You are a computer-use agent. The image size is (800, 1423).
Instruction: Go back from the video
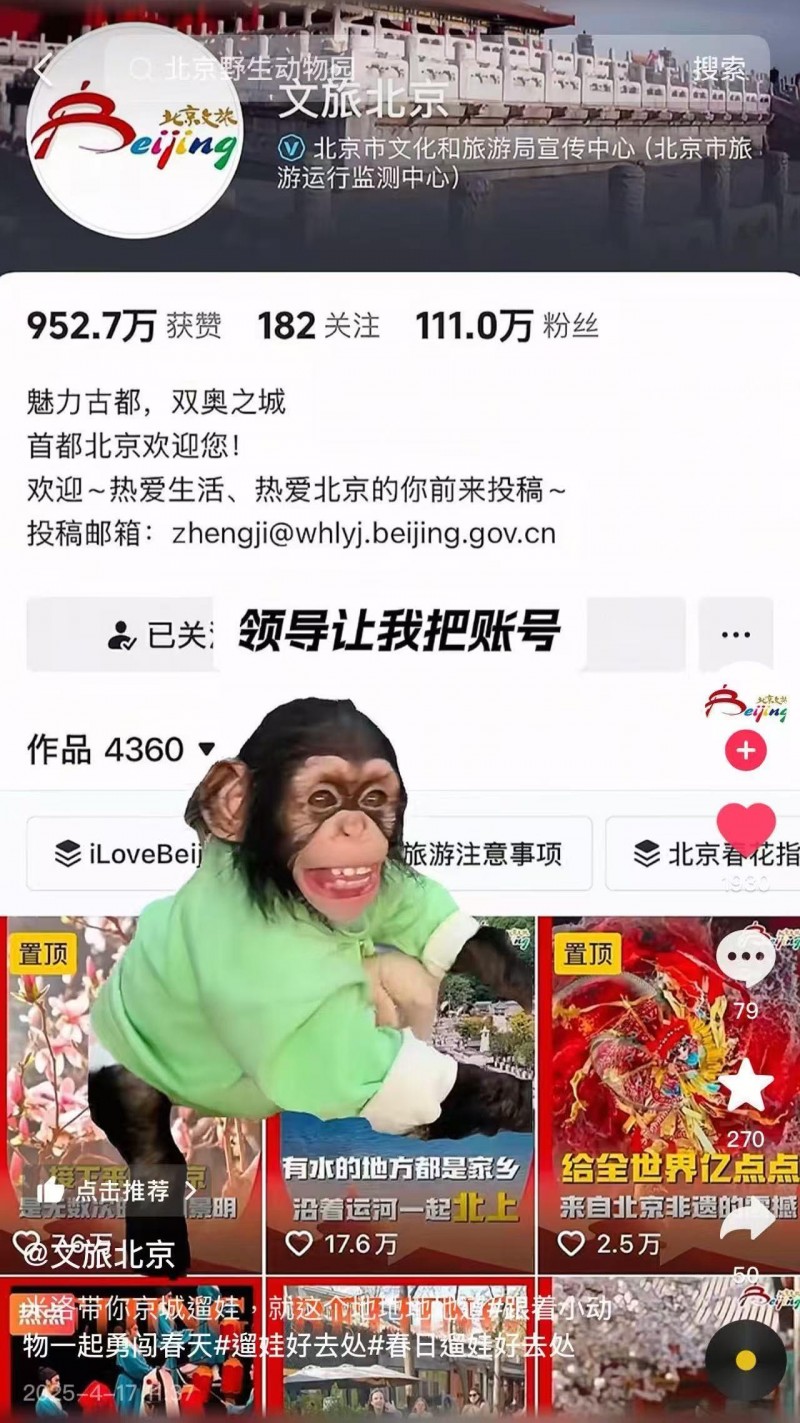[x=43, y=69]
